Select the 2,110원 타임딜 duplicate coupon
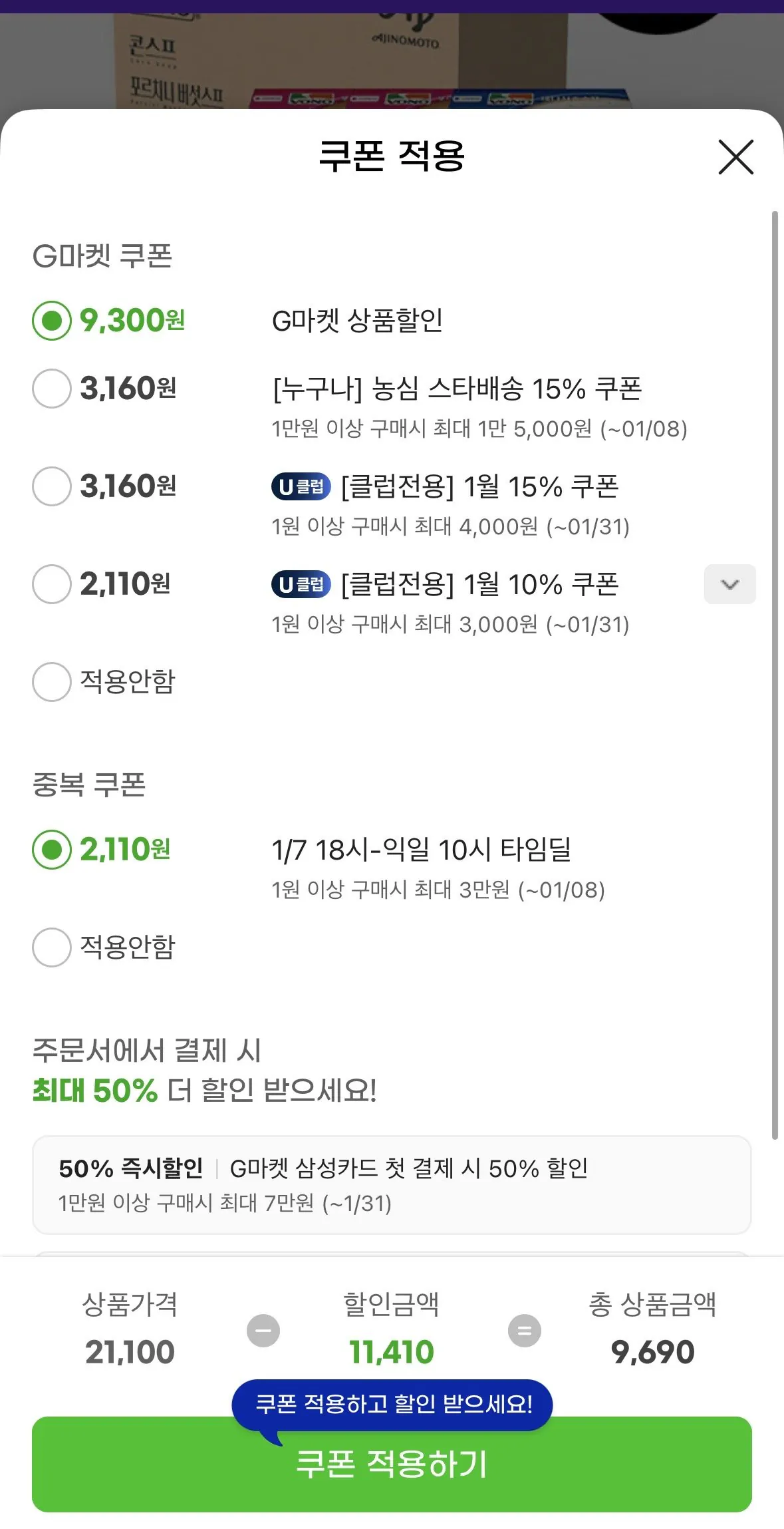The image size is (784, 1529). [51, 850]
